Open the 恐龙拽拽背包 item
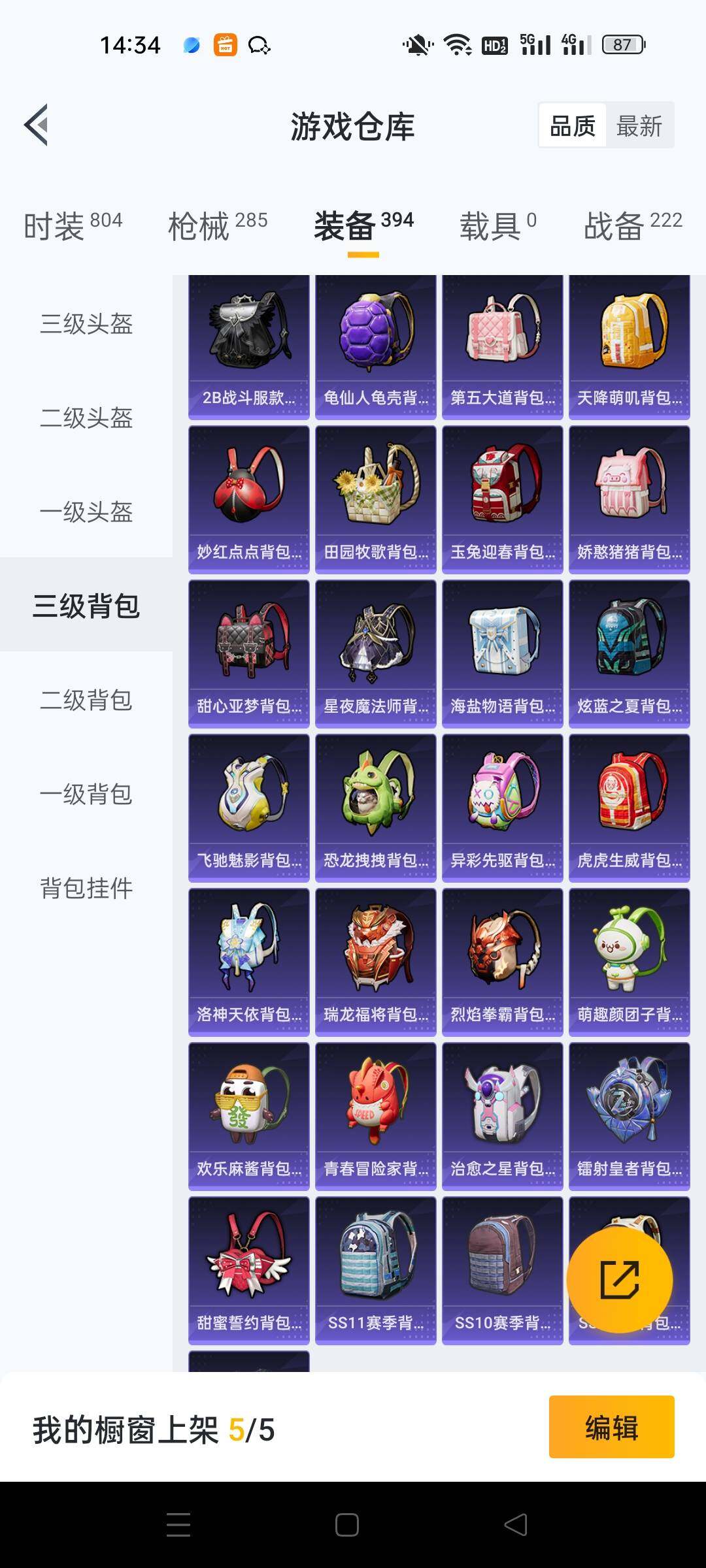 point(375,808)
